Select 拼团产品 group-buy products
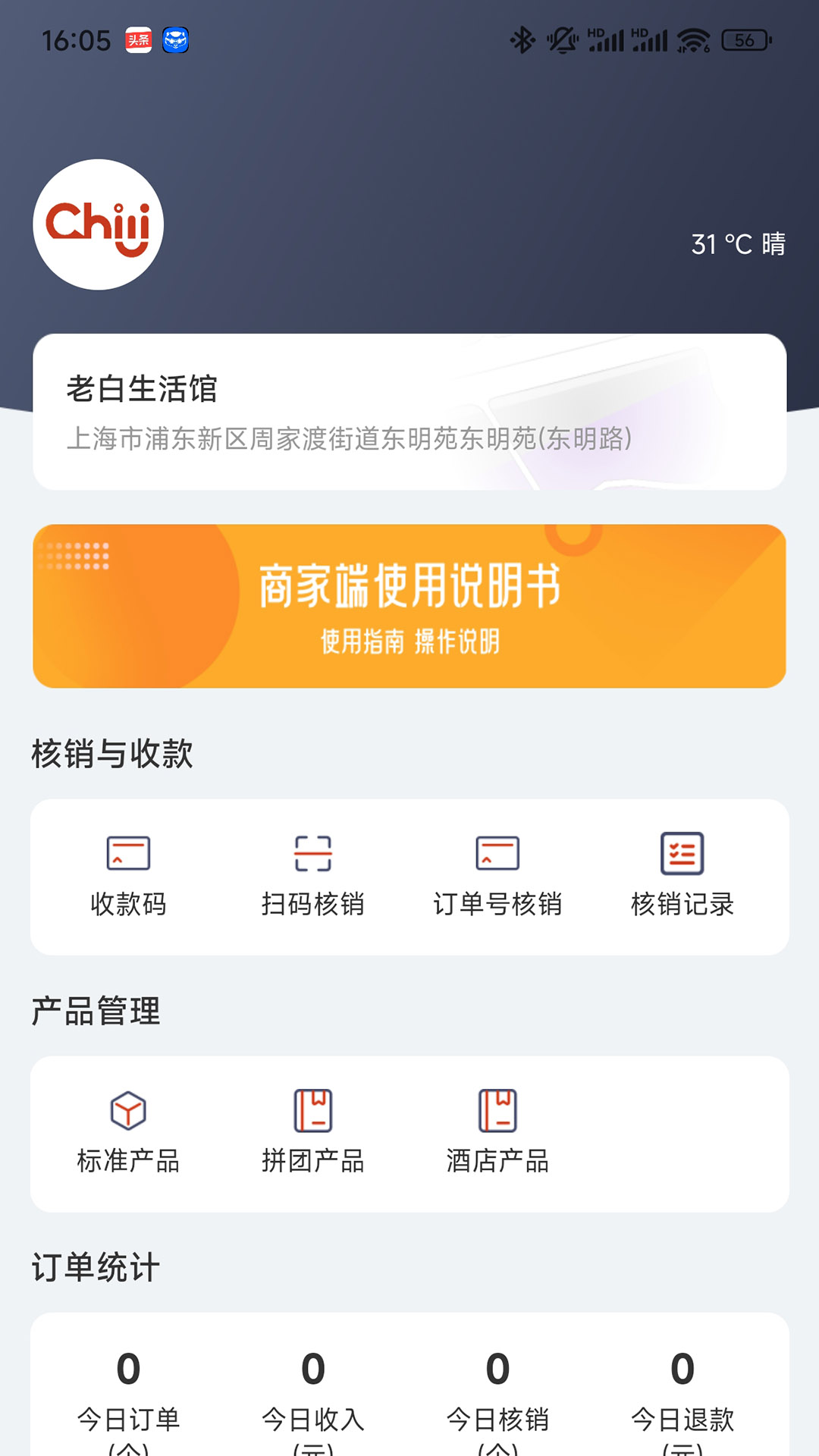 pyautogui.click(x=313, y=1130)
